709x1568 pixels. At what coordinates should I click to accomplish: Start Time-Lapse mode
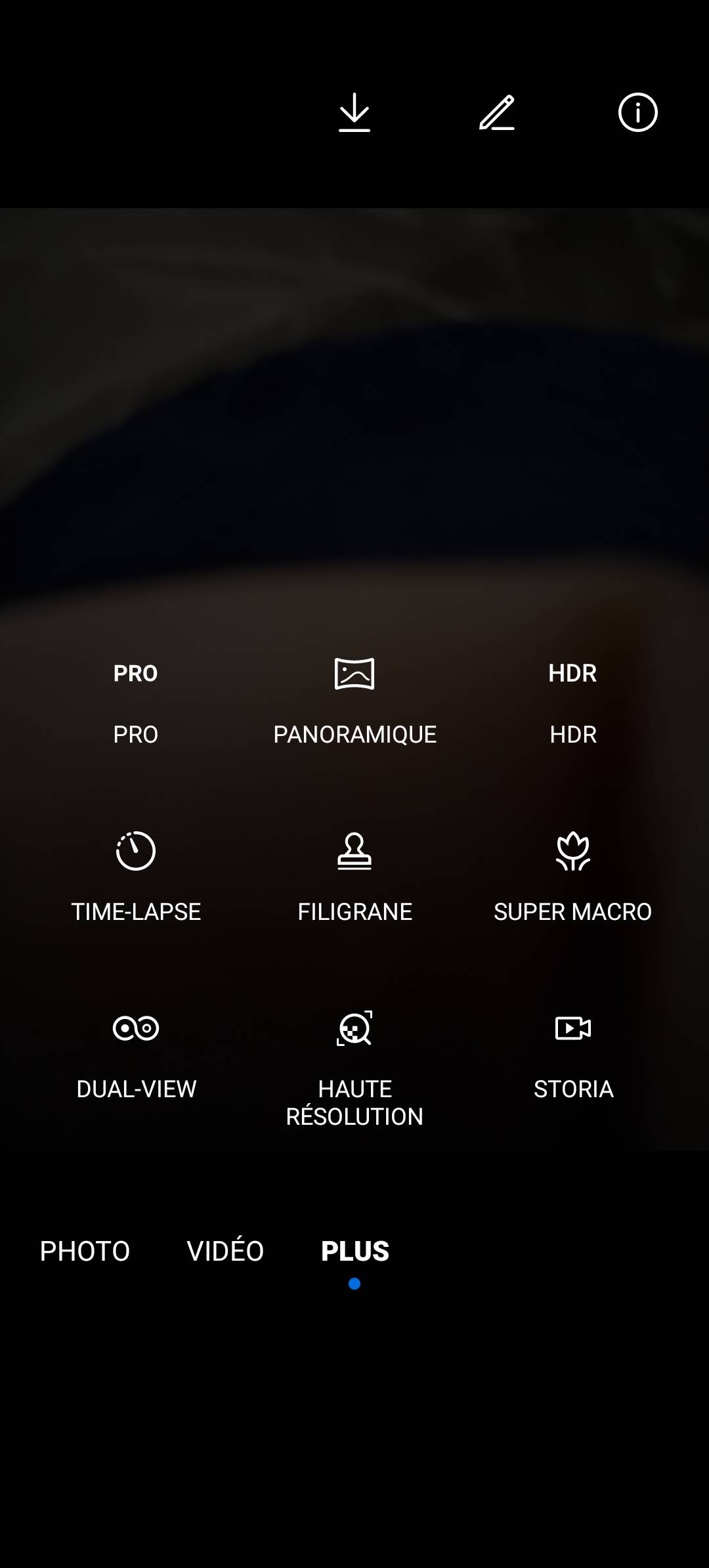(136, 877)
